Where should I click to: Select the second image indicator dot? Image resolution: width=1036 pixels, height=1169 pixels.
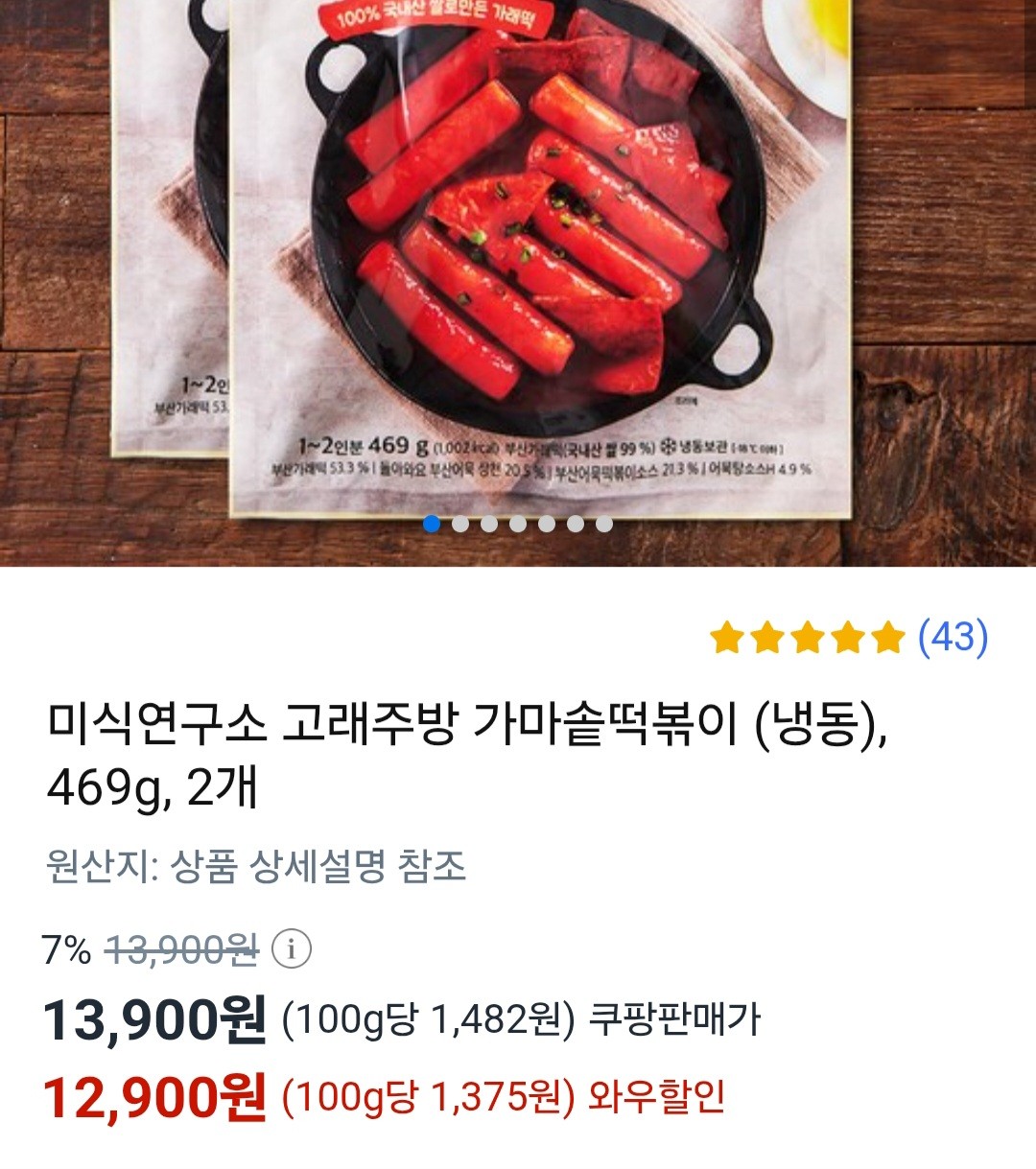(460, 524)
